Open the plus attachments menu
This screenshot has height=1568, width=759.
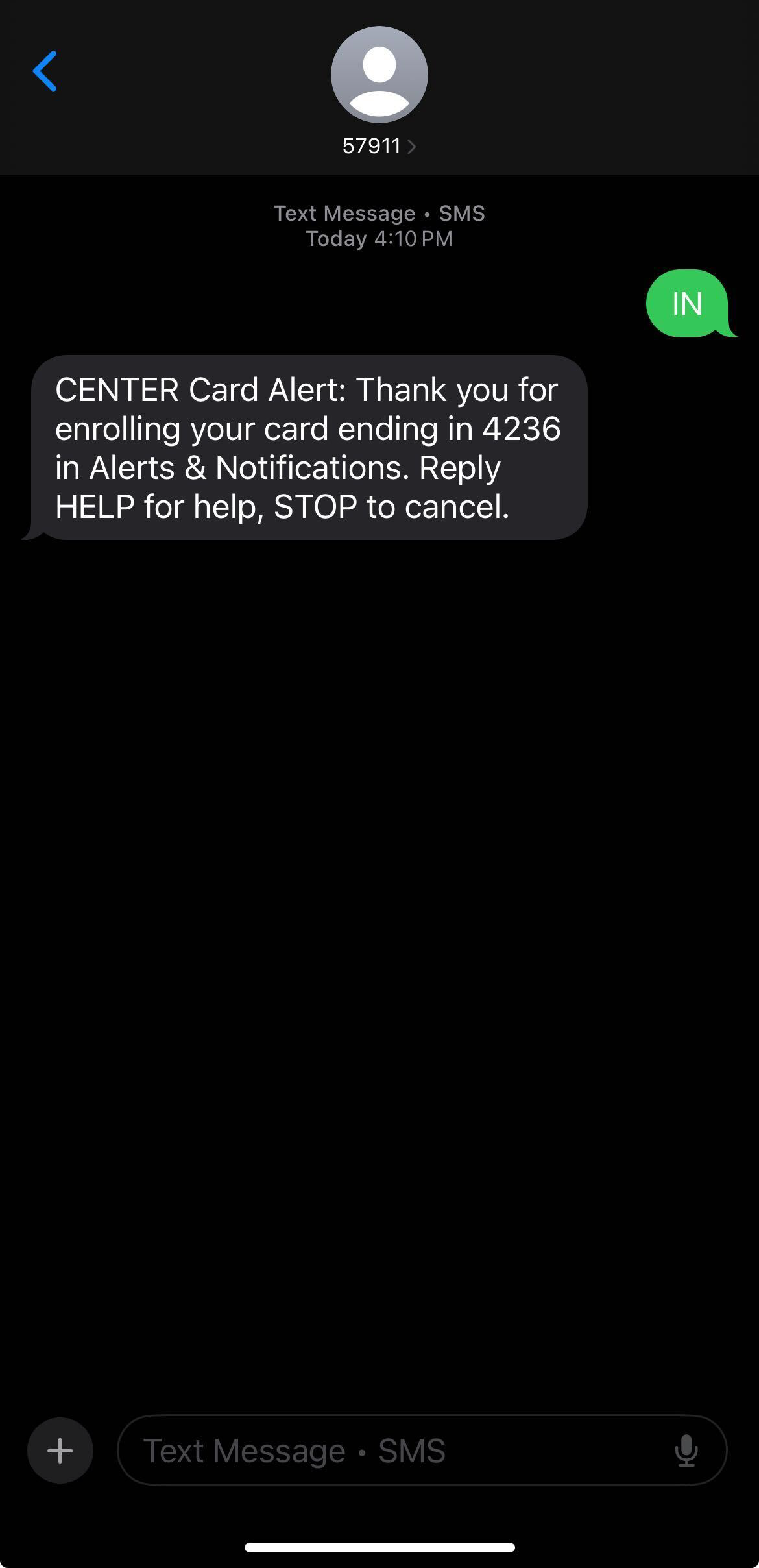[60, 1451]
